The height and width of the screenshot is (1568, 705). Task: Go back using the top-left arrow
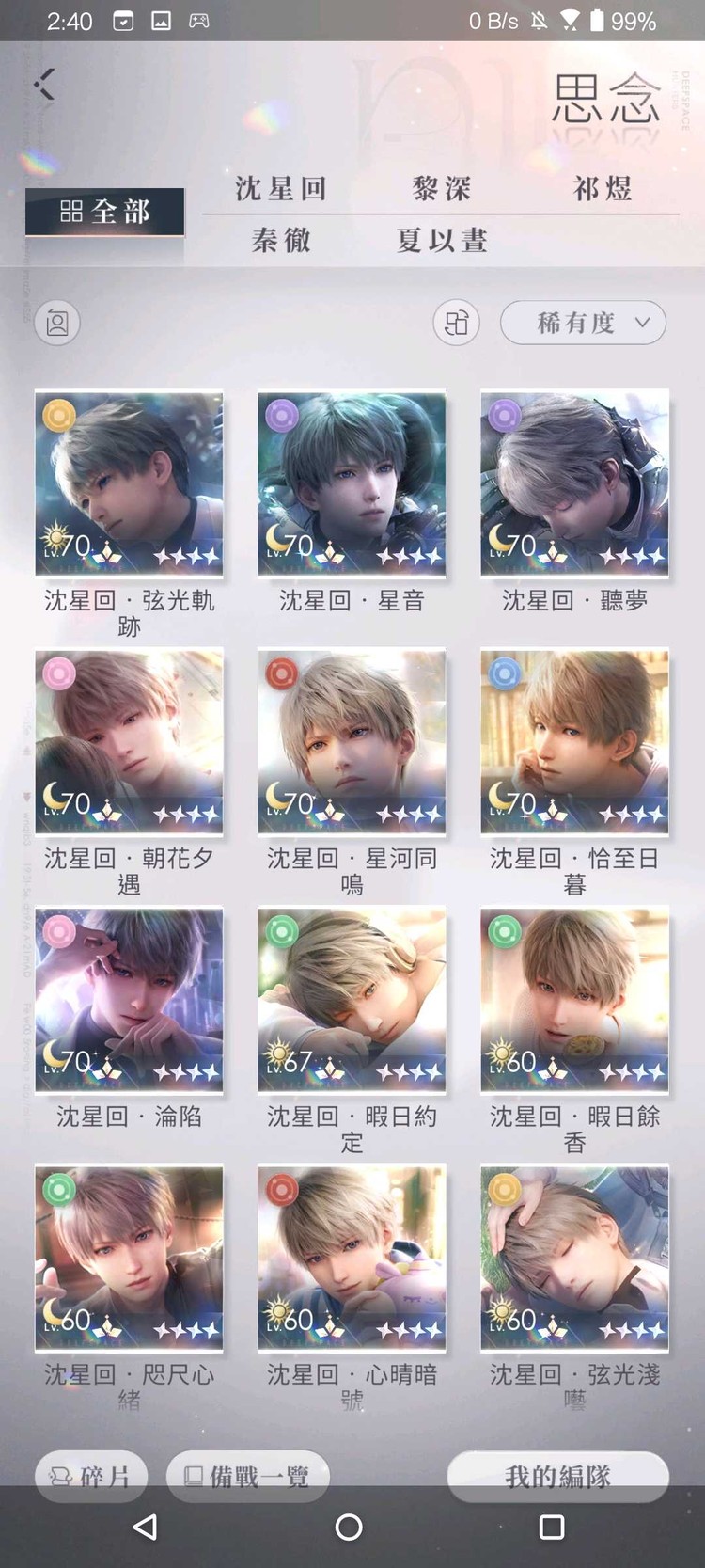click(x=44, y=85)
